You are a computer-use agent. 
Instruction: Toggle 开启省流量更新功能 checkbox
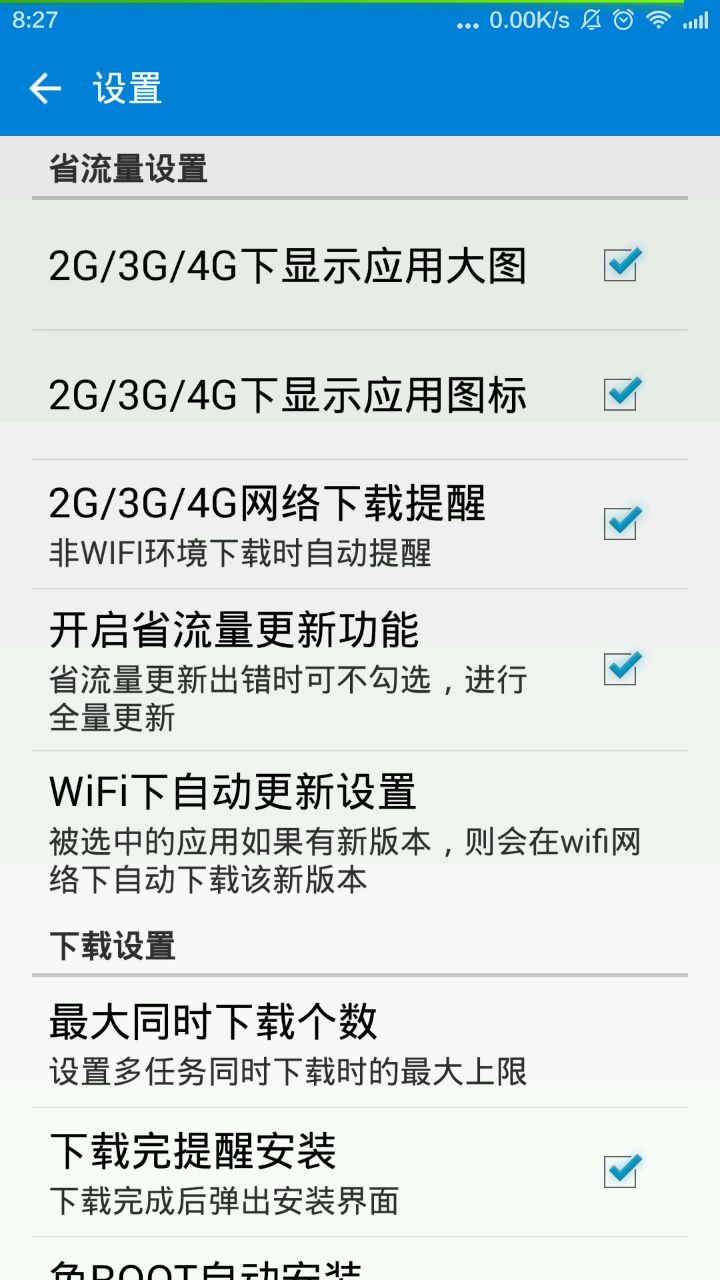[622, 668]
